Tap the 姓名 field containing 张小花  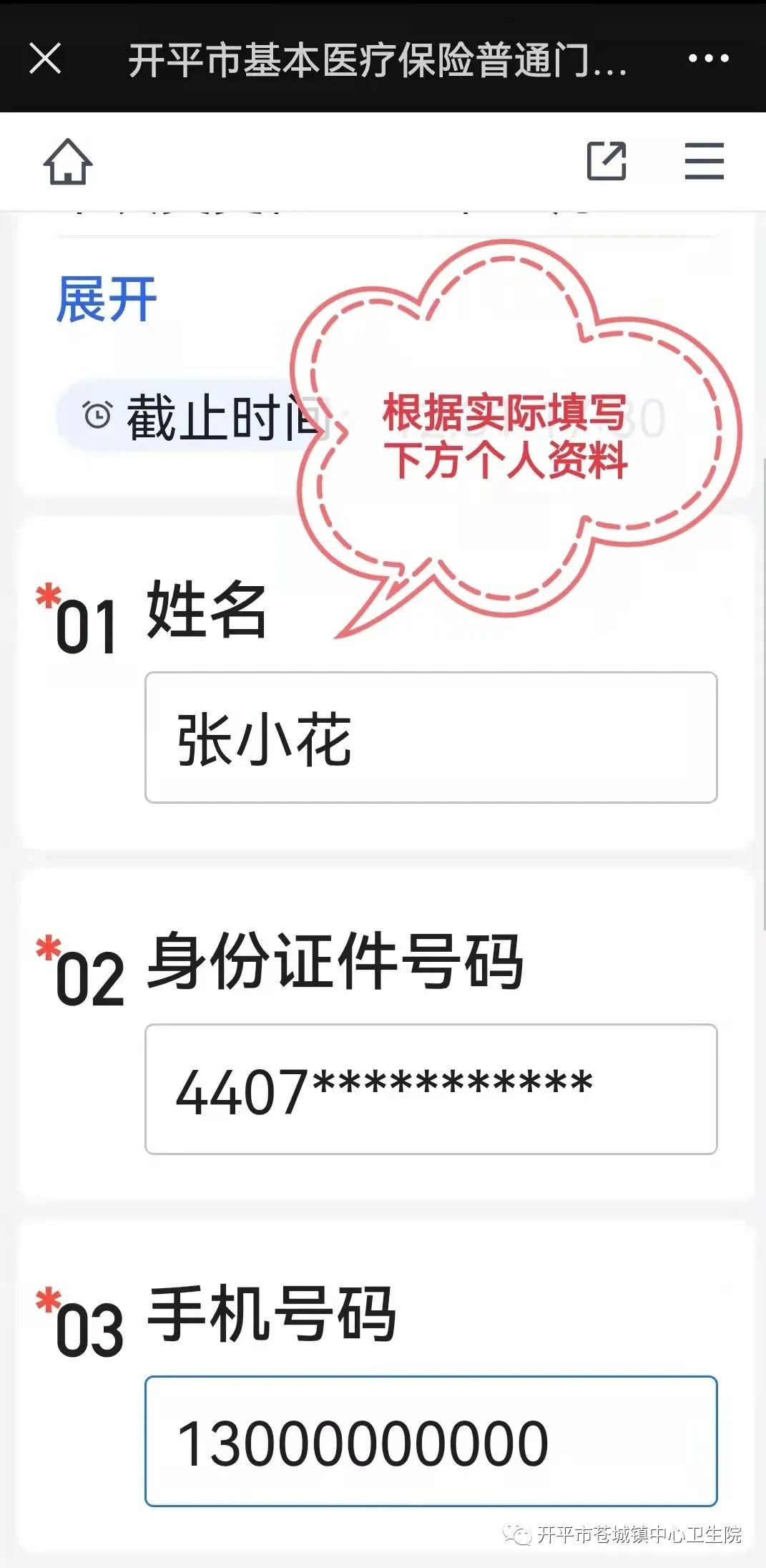[431, 737]
